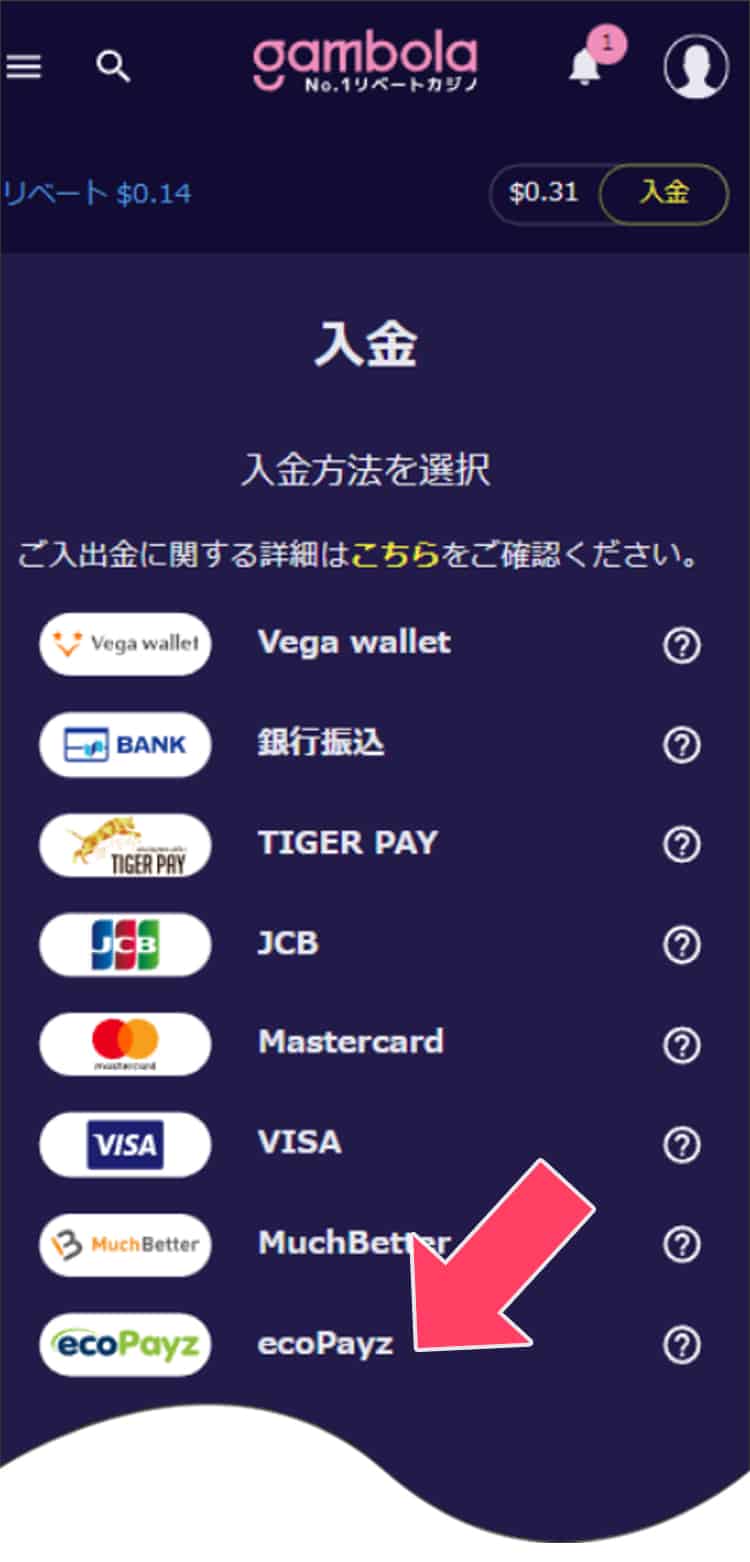Image resolution: width=750 pixels, height=1562 pixels.
Task: Show help for JCB
Action: (x=682, y=945)
